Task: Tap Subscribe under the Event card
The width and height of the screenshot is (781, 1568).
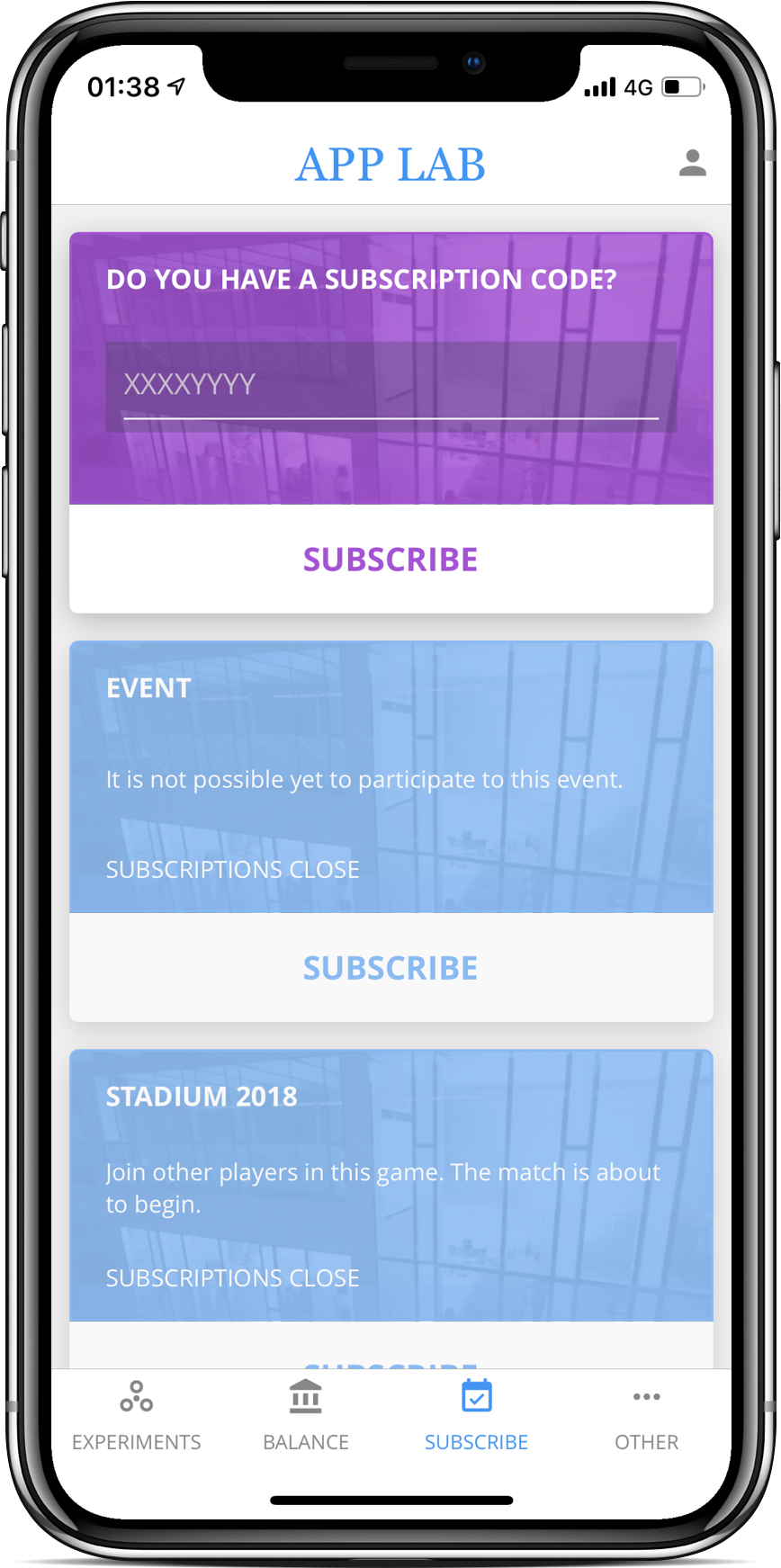Action: pyautogui.click(x=390, y=968)
